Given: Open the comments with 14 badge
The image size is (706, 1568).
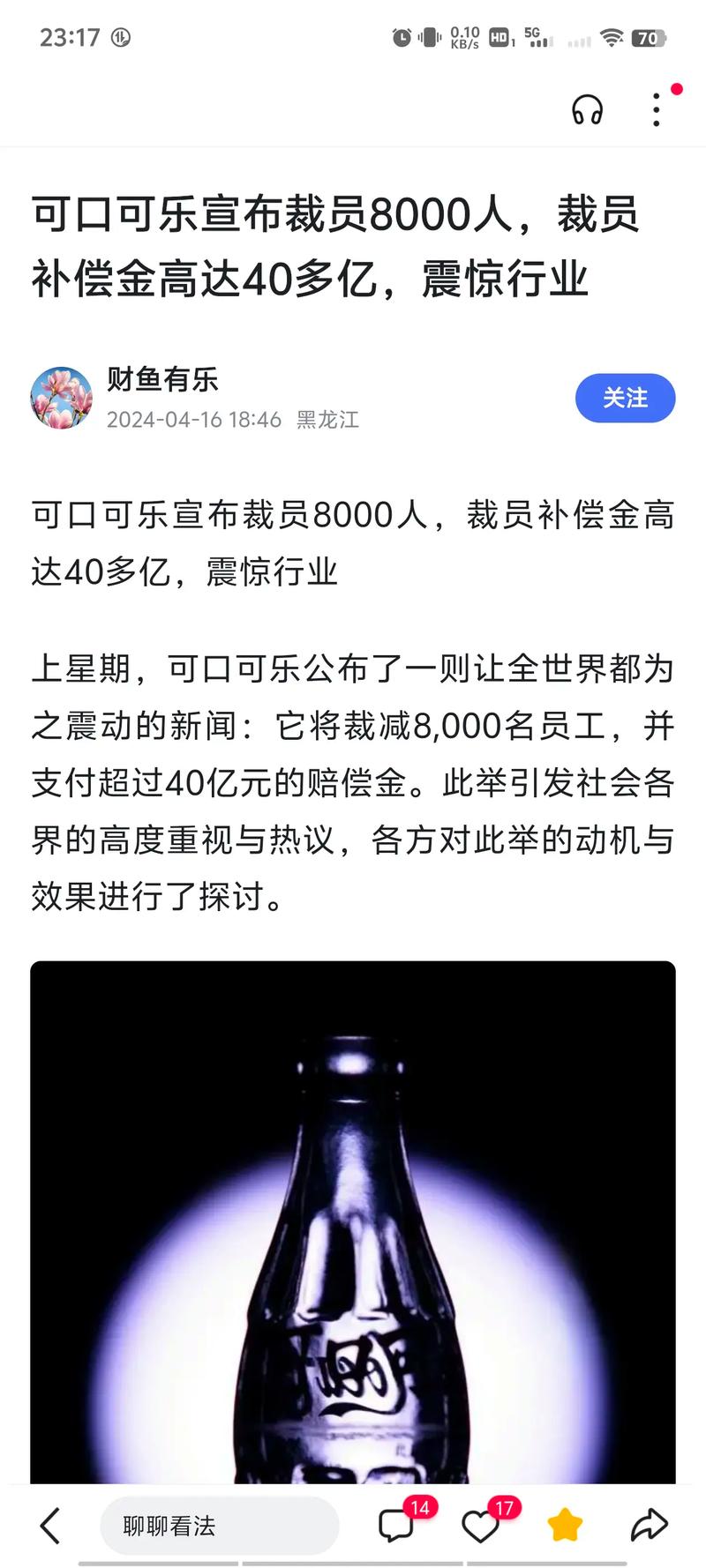Looking at the screenshot, I should [x=395, y=1526].
